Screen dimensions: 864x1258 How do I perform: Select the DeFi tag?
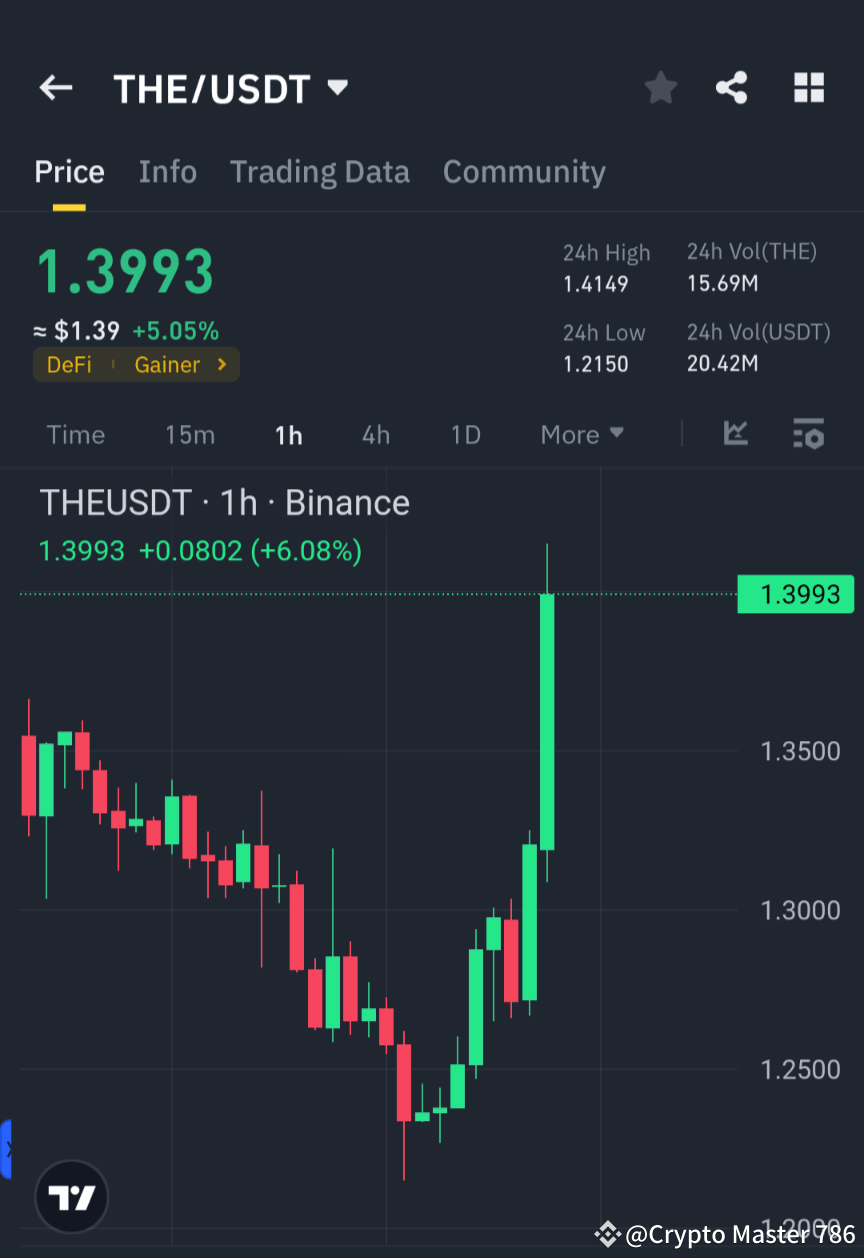tap(70, 365)
